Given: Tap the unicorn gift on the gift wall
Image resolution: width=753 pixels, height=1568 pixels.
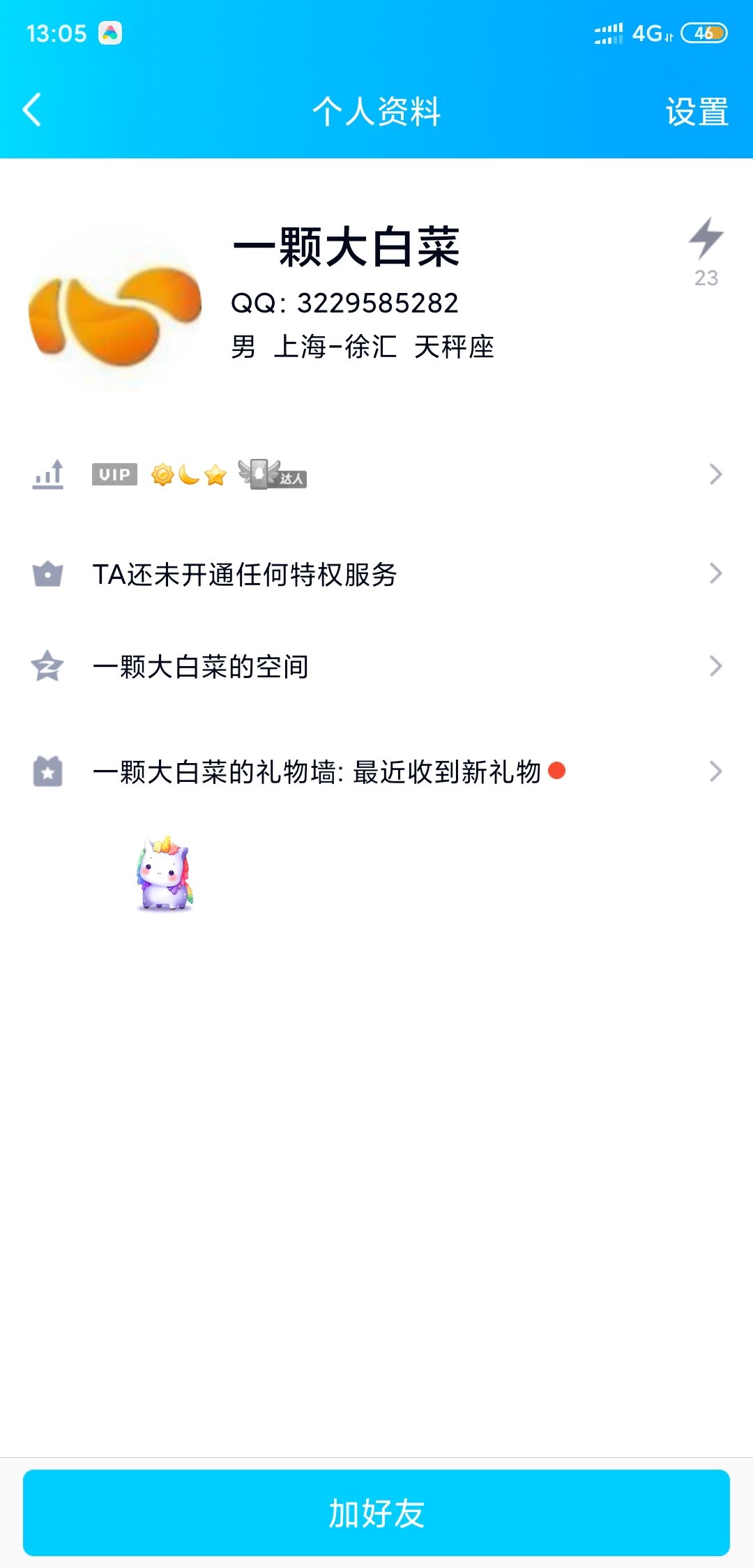Looking at the screenshot, I should (165, 874).
